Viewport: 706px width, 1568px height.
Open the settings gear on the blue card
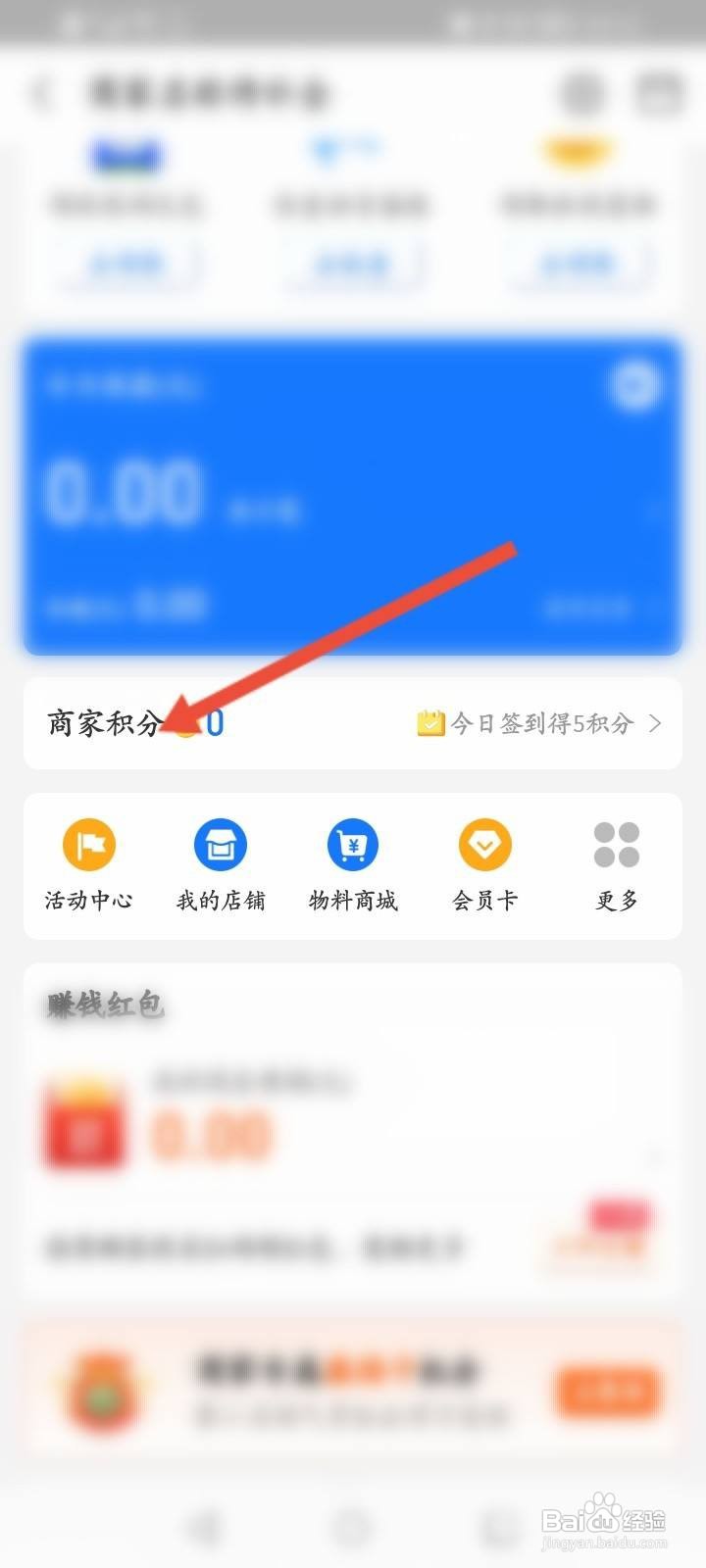(631, 384)
